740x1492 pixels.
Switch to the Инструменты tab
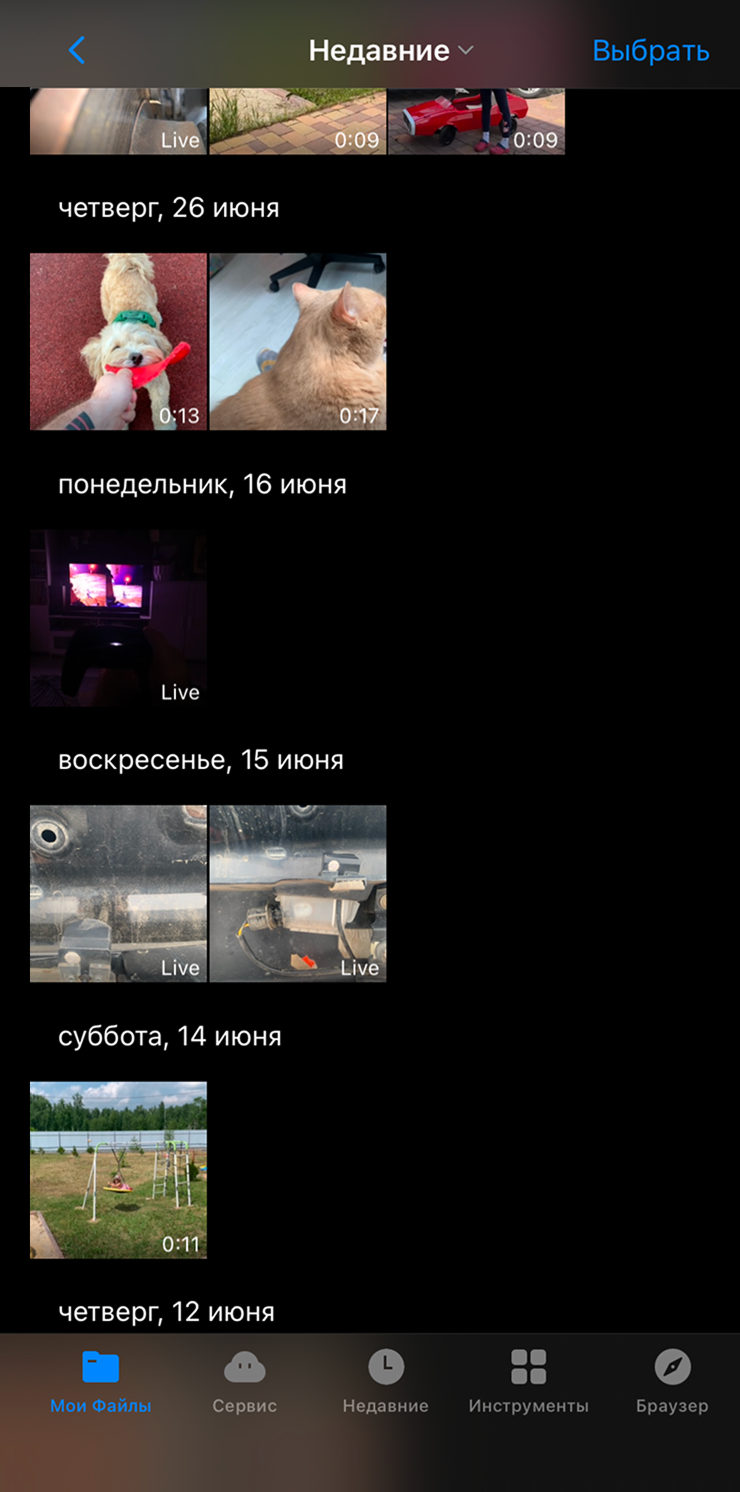528,1380
